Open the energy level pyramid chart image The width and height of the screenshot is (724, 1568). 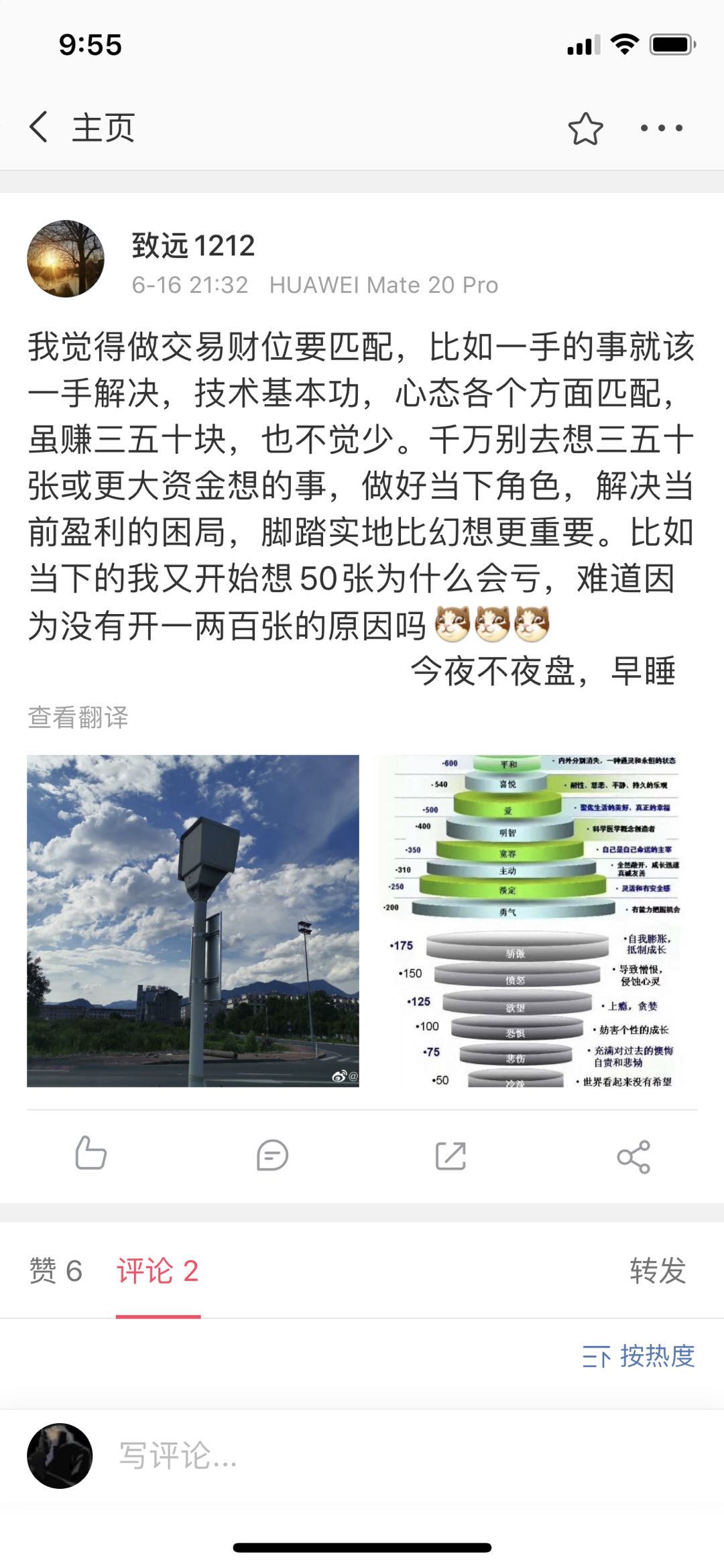pyautogui.click(x=531, y=920)
